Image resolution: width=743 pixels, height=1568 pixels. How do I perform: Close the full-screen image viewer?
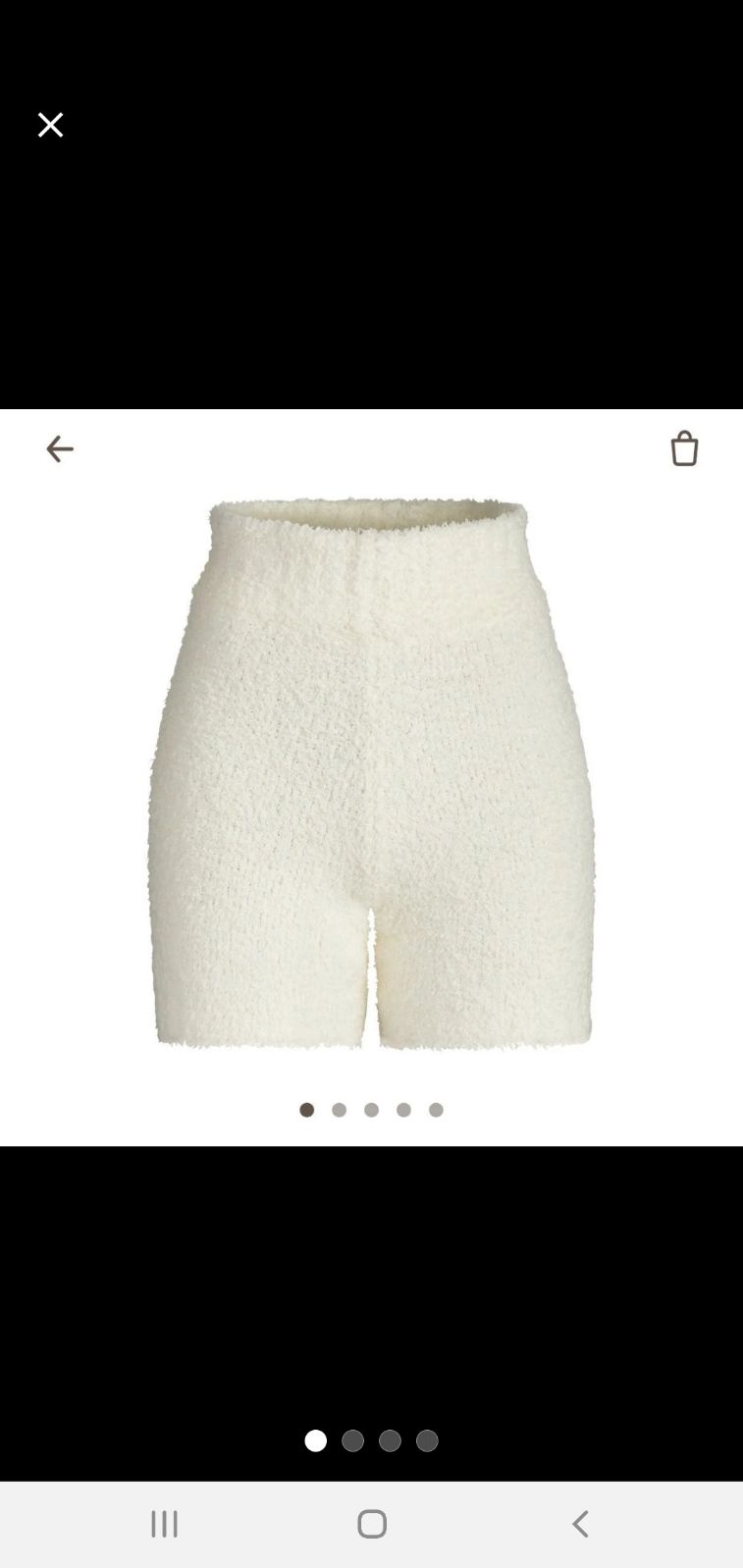pos(50,125)
